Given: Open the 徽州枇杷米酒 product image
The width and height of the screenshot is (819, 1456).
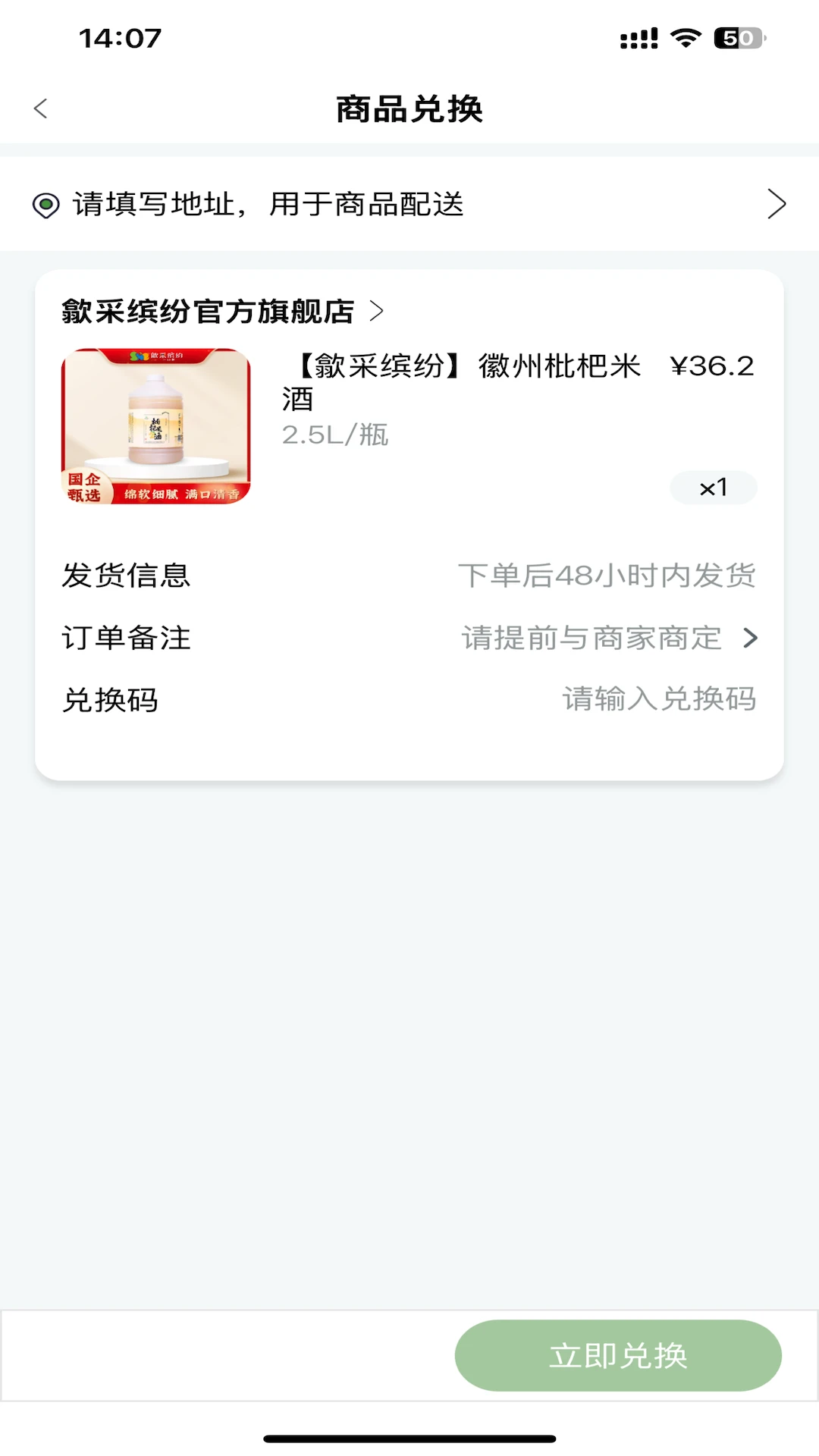Looking at the screenshot, I should [x=155, y=426].
